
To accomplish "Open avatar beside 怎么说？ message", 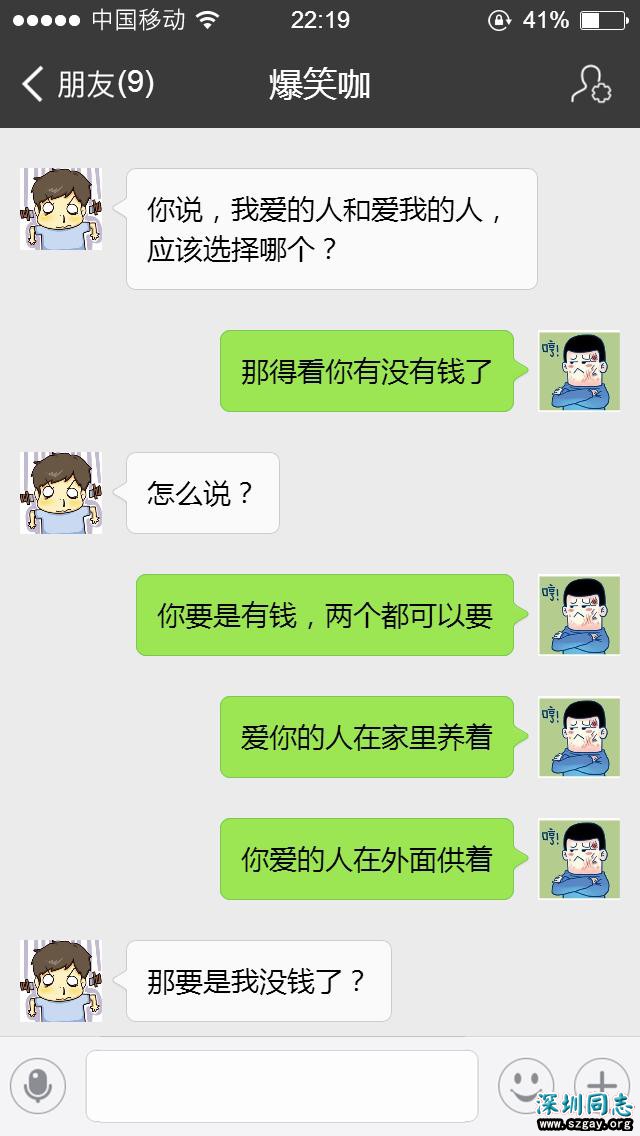I will (x=61, y=493).
